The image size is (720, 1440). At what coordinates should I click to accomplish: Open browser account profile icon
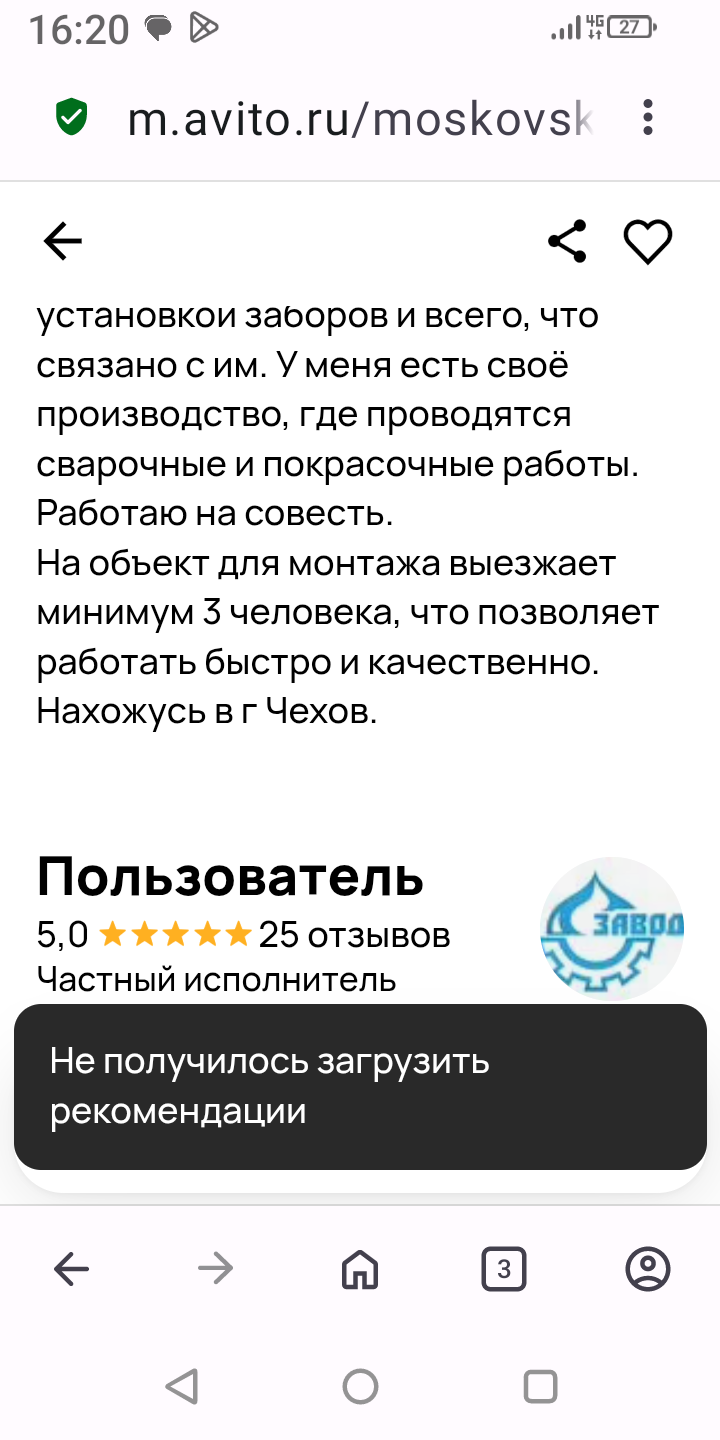pos(648,1270)
